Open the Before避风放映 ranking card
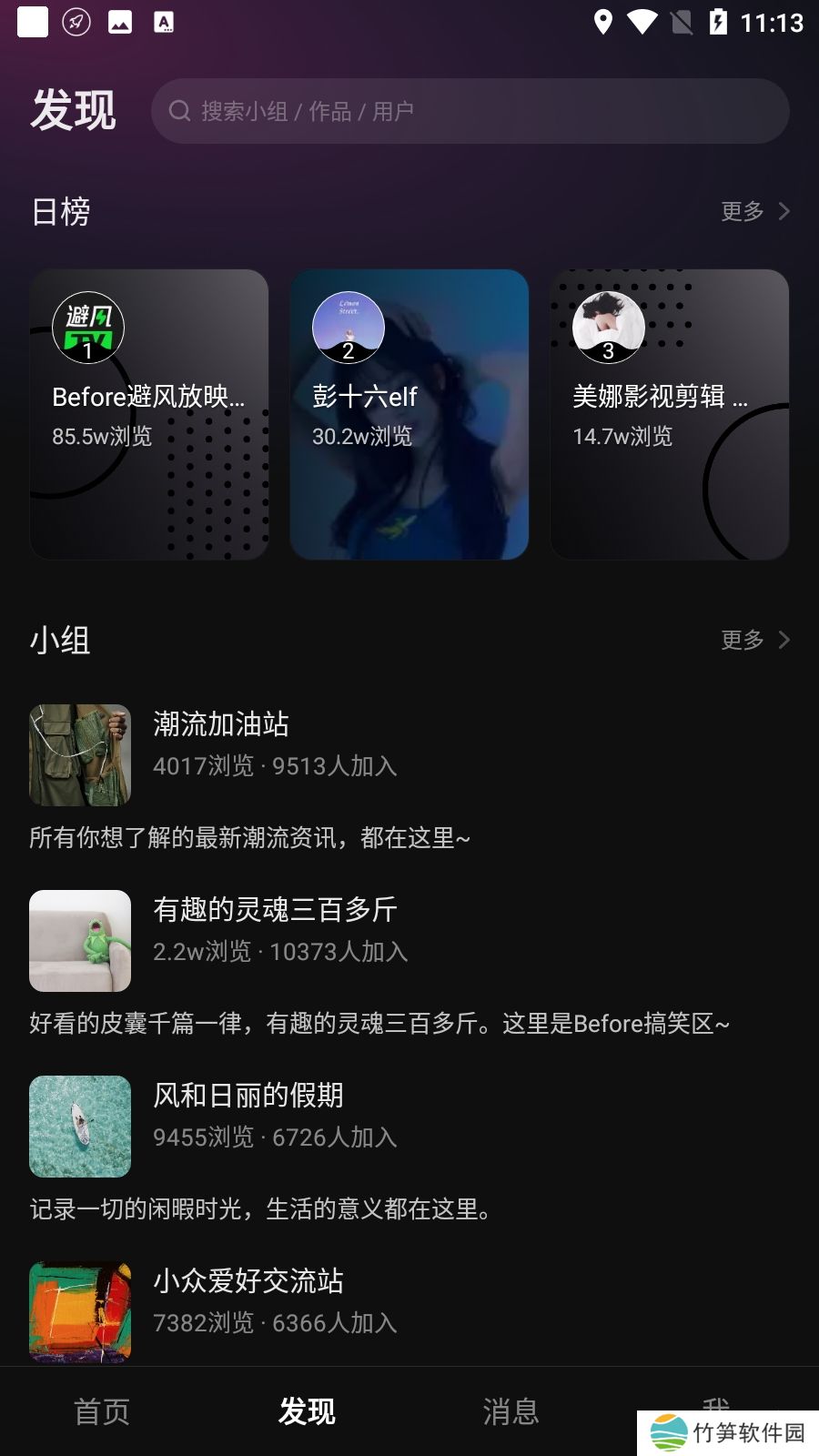 (149, 414)
